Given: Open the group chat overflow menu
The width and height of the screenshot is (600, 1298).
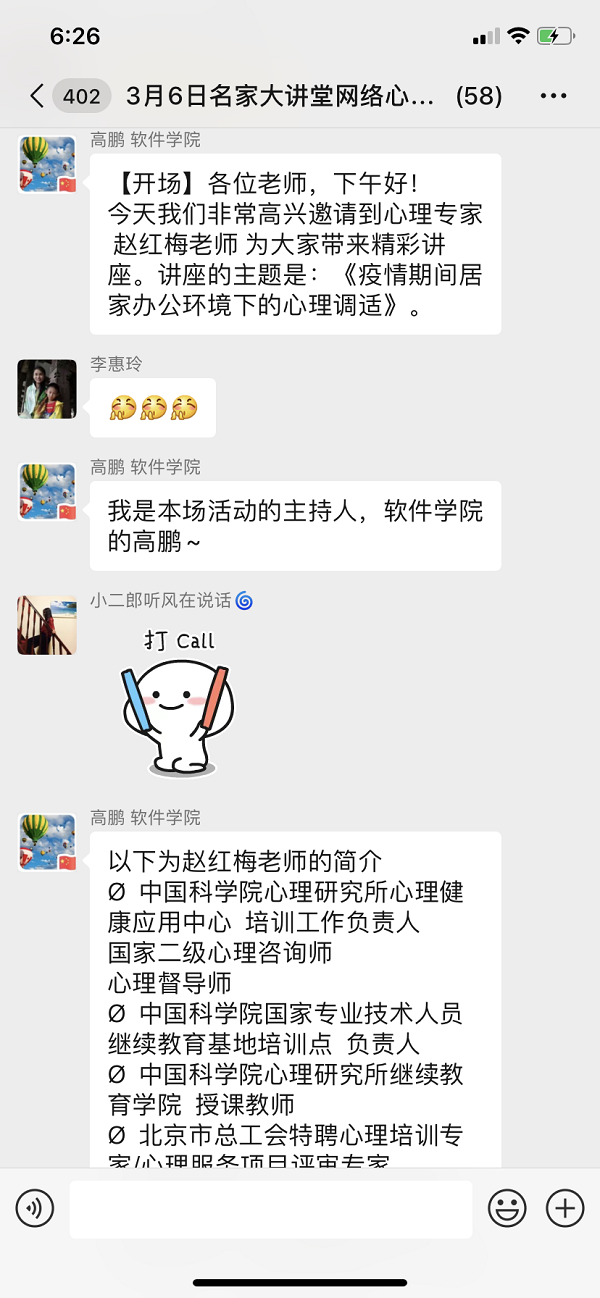Looking at the screenshot, I should pyautogui.click(x=553, y=96).
